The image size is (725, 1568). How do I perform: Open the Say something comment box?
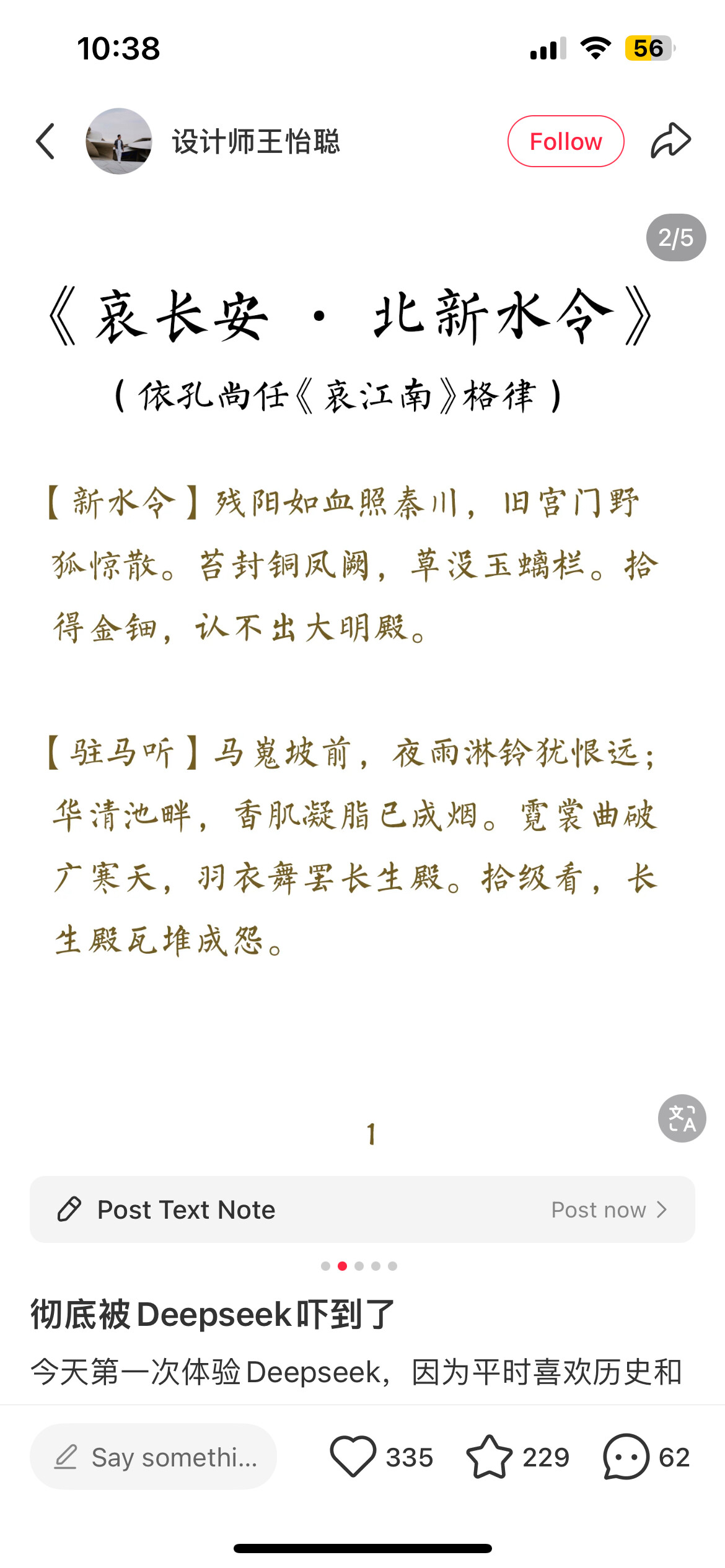[154, 1457]
